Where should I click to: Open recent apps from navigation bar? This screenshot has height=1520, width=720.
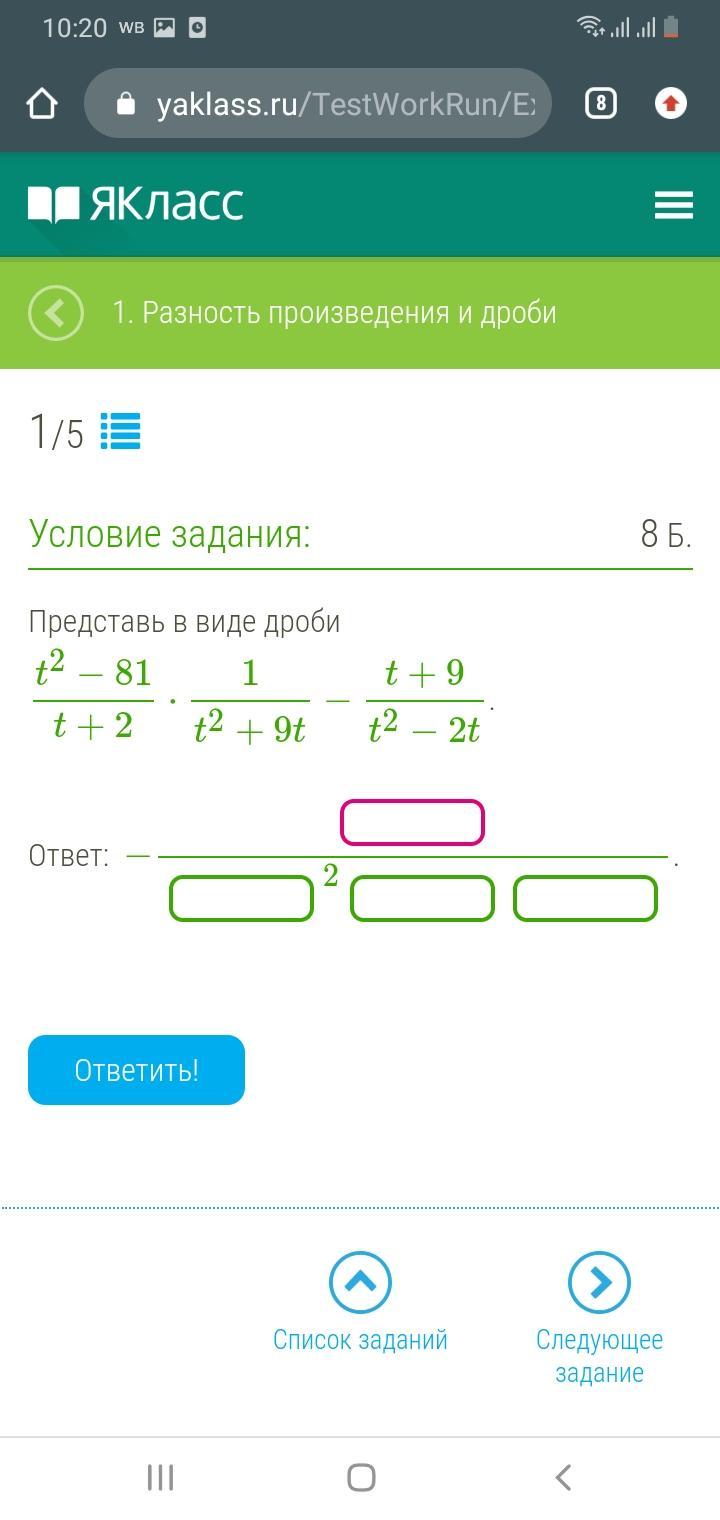160,1477
